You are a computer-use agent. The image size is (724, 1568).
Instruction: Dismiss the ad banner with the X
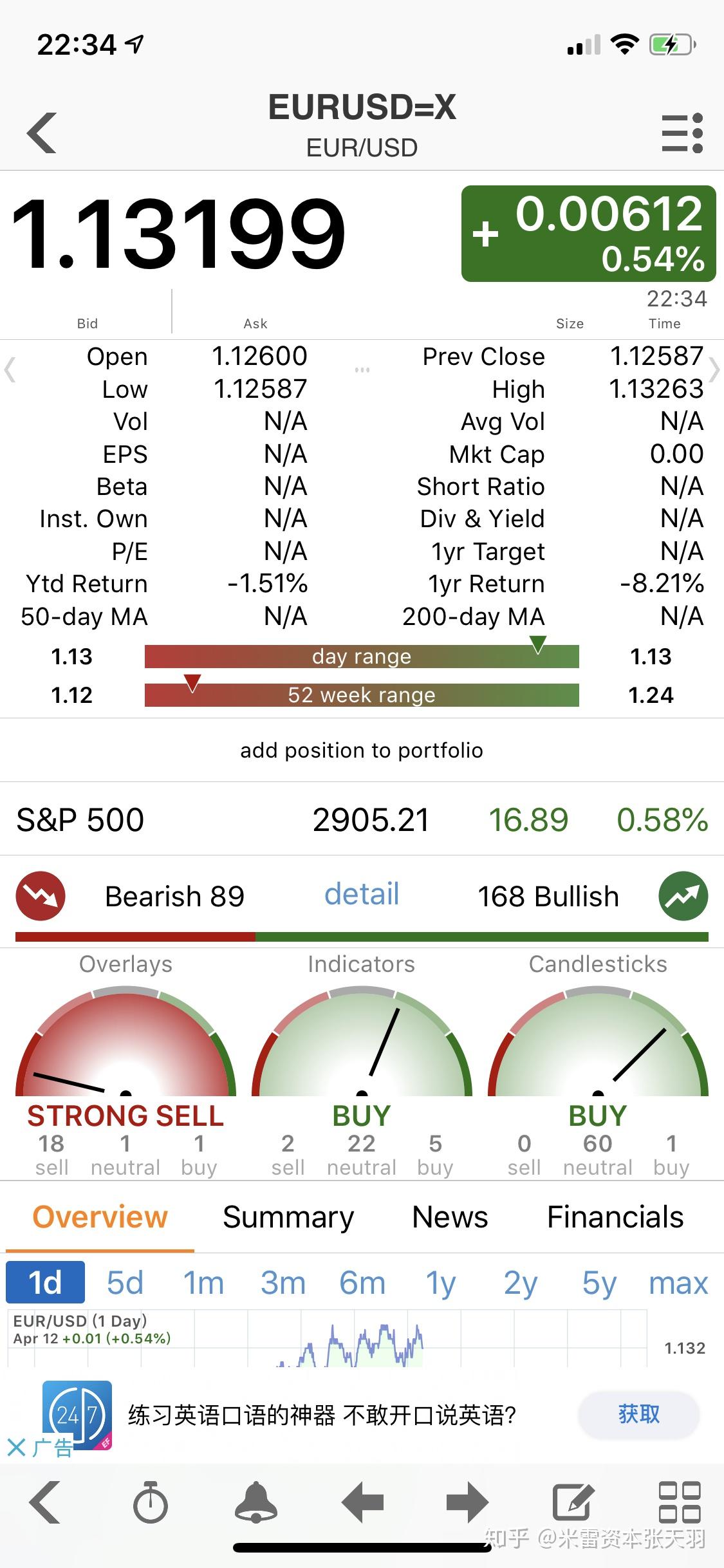(16, 1448)
